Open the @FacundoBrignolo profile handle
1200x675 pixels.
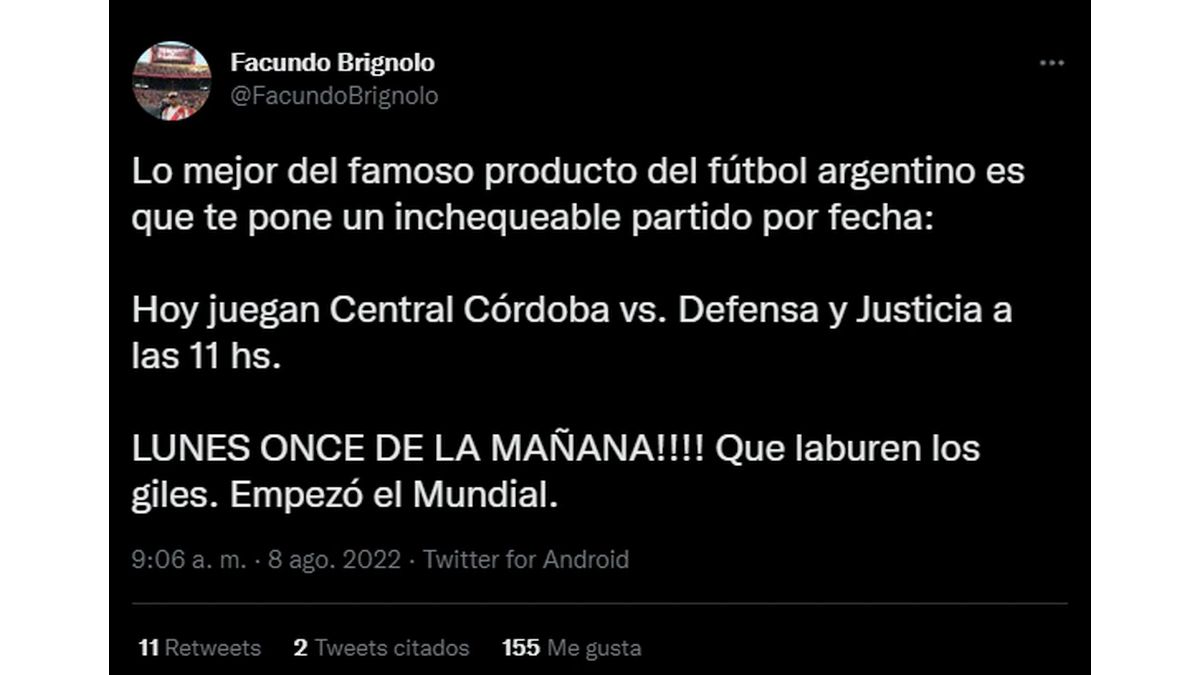point(334,96)
